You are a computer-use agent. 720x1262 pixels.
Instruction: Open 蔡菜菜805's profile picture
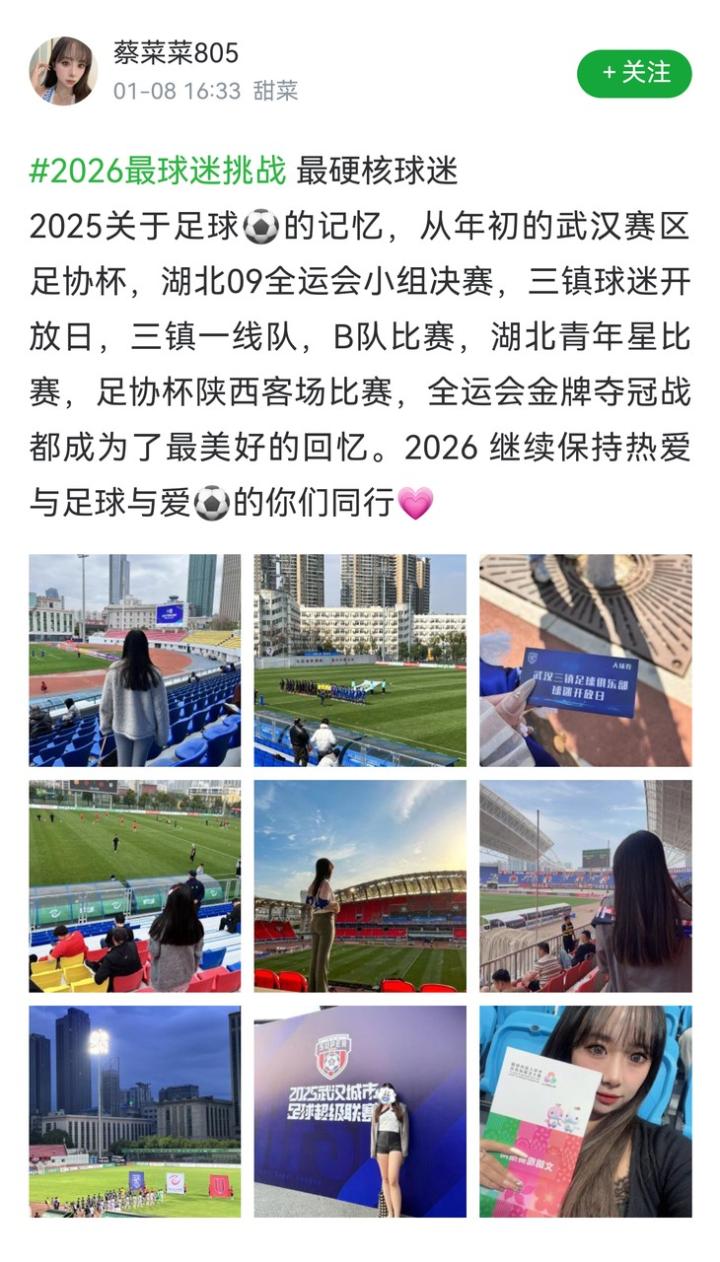tap(63, 71)
